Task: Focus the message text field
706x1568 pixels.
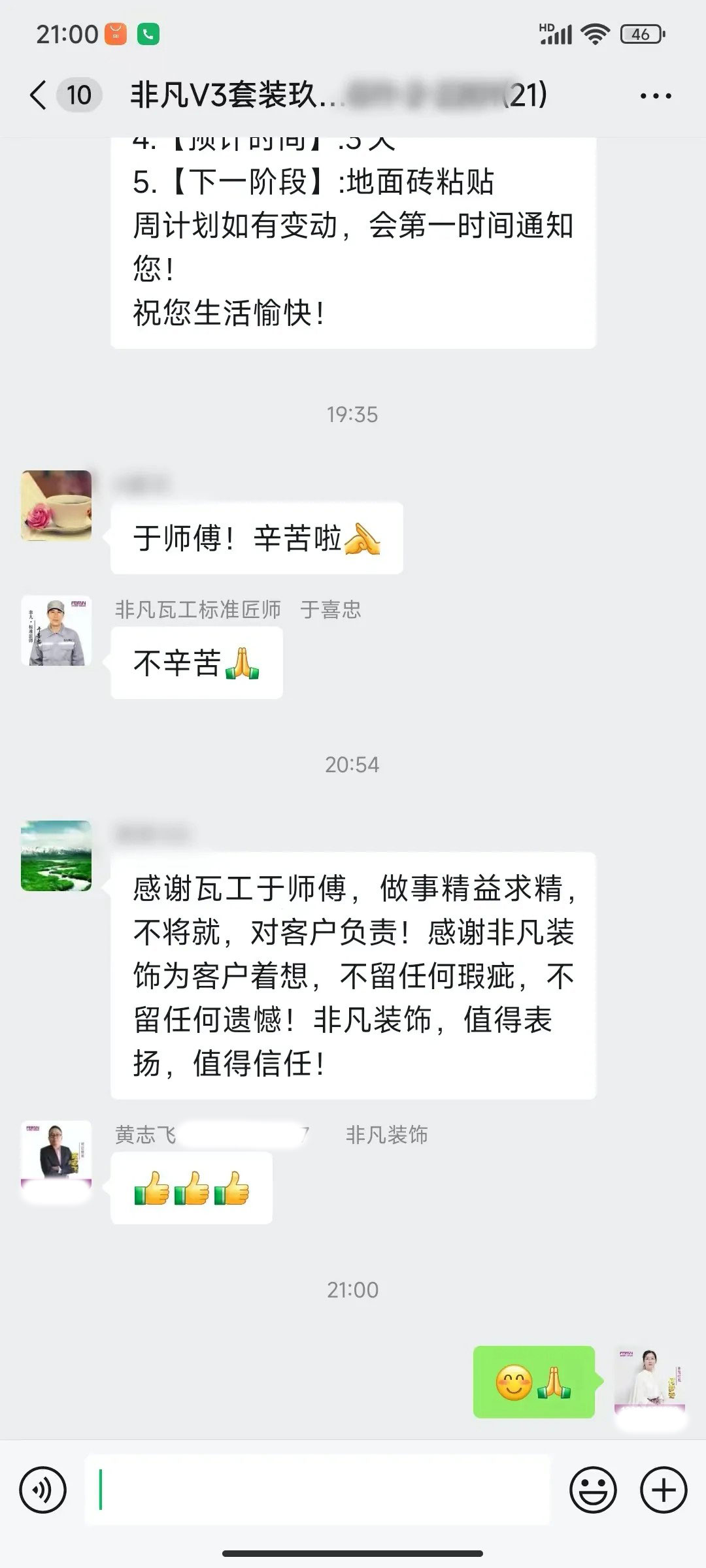Action: pos(317,1490)
